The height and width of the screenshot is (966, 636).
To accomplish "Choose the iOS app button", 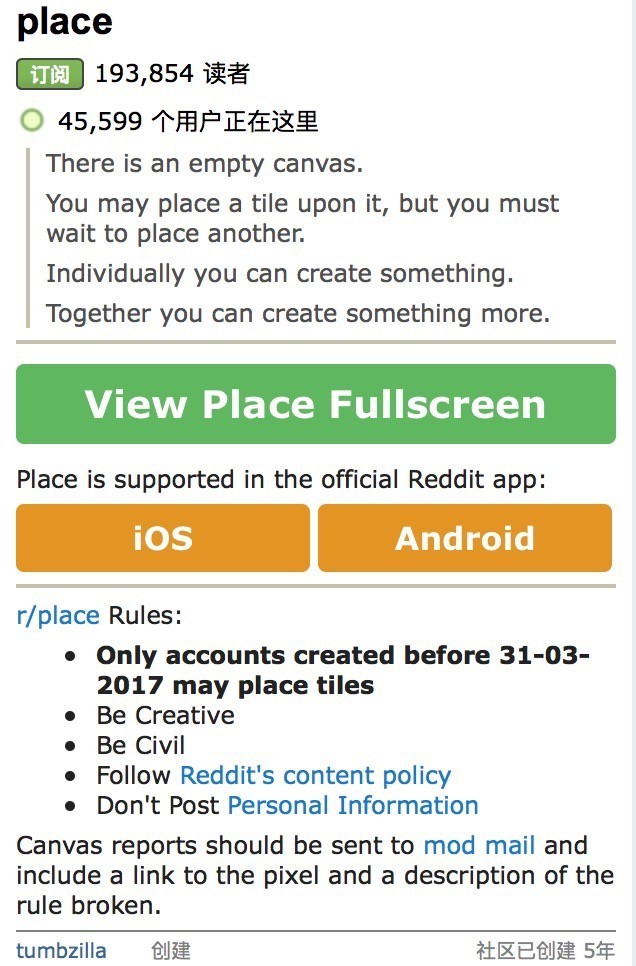I will 163,538.
